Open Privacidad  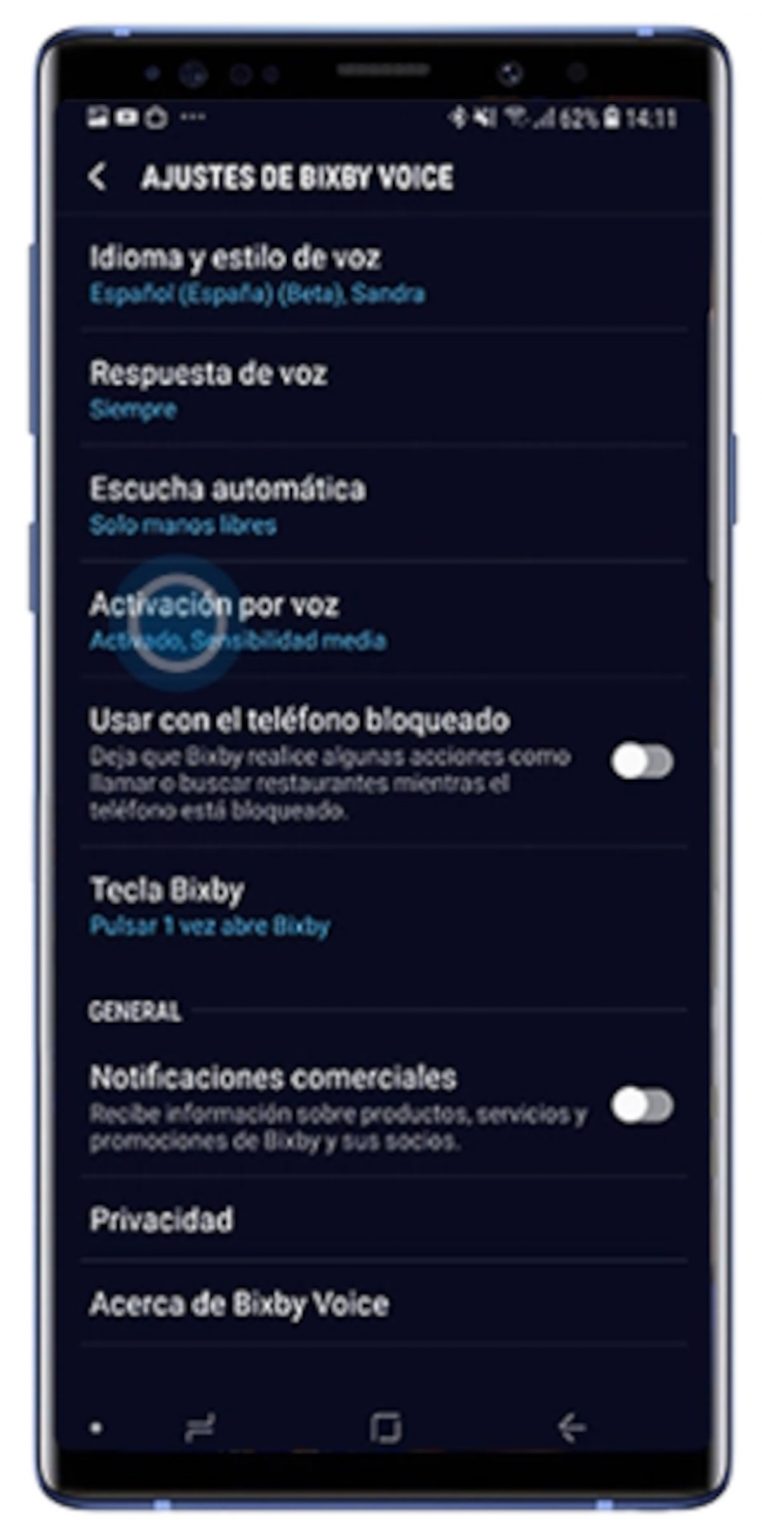click(x=162, y=1220)
